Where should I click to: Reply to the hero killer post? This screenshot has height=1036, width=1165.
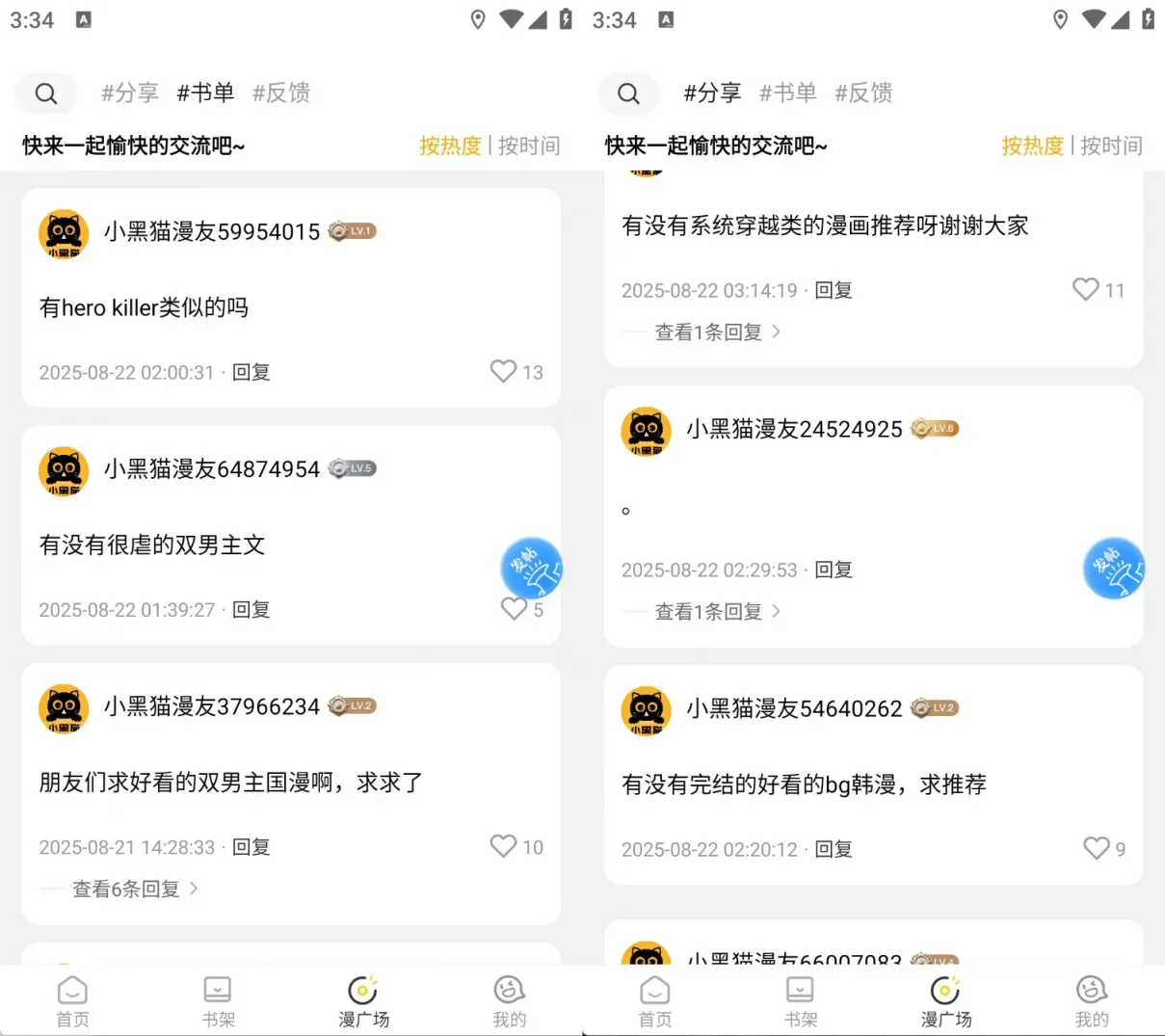[252, 372]
